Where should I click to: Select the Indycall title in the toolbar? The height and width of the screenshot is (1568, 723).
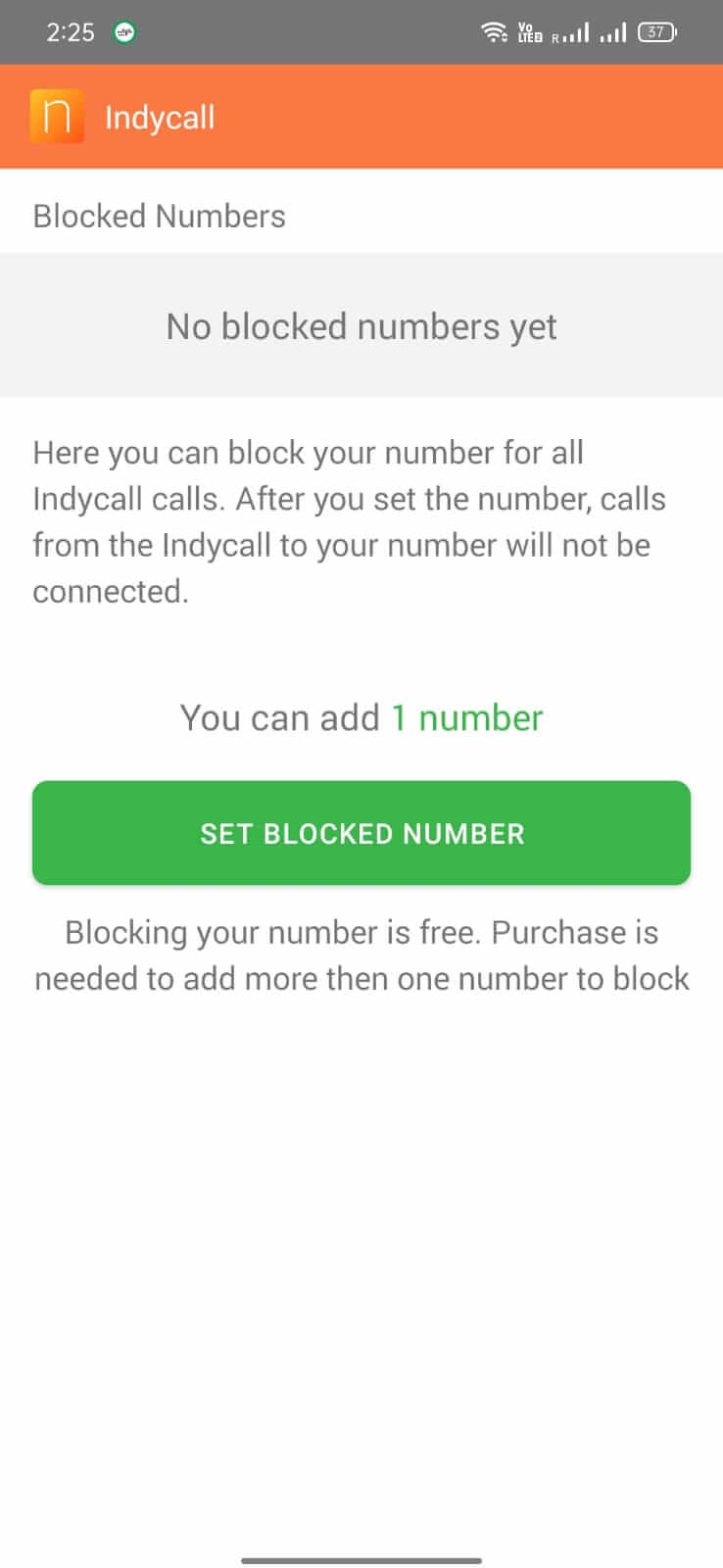click(x=160, y=117)
